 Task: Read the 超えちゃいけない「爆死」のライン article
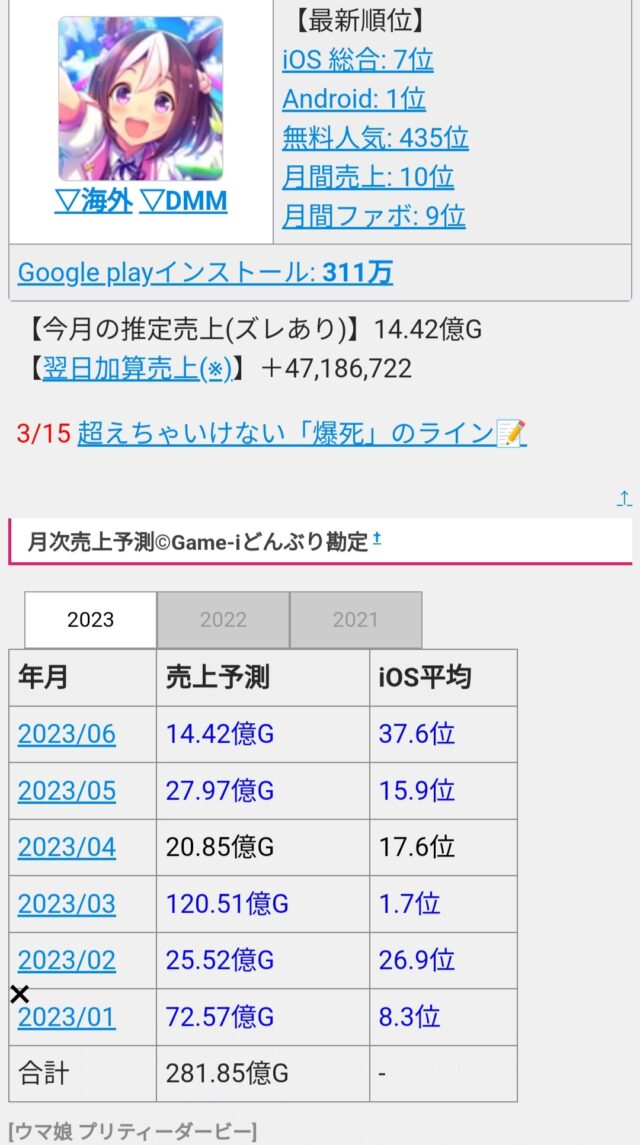[x=302, y=434]
